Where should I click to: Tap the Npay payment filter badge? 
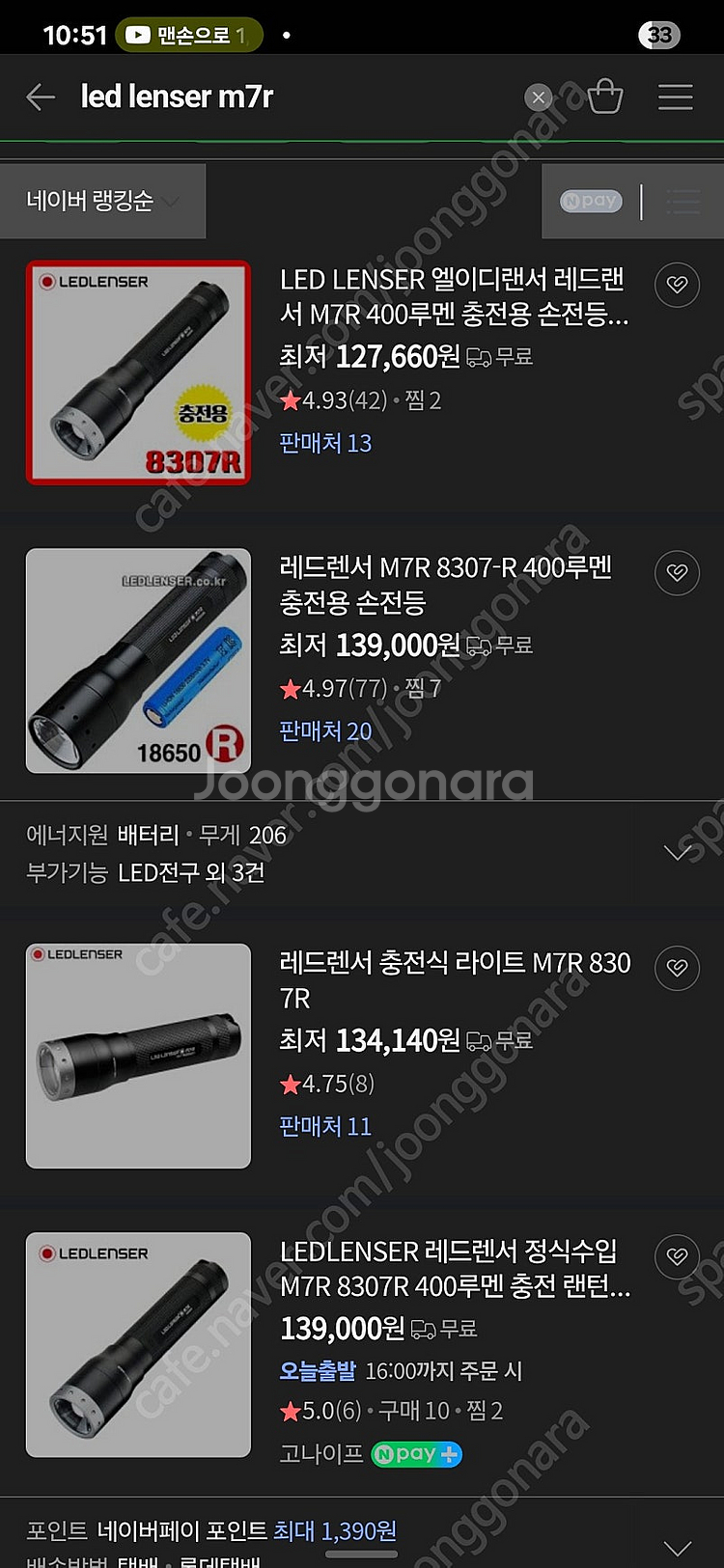[590, 202]
